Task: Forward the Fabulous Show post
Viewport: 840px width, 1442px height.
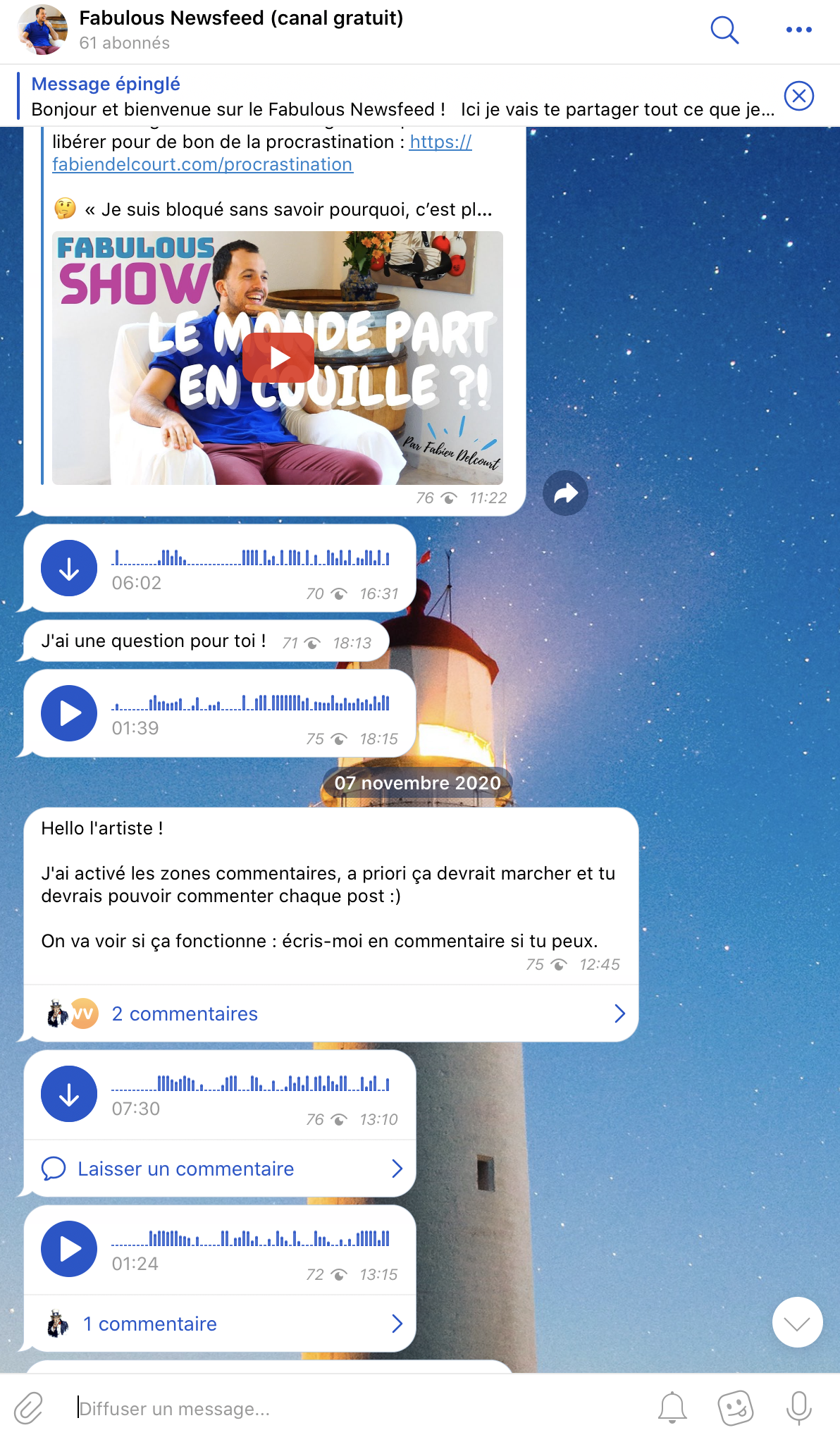Action: [x=565, y=493]
